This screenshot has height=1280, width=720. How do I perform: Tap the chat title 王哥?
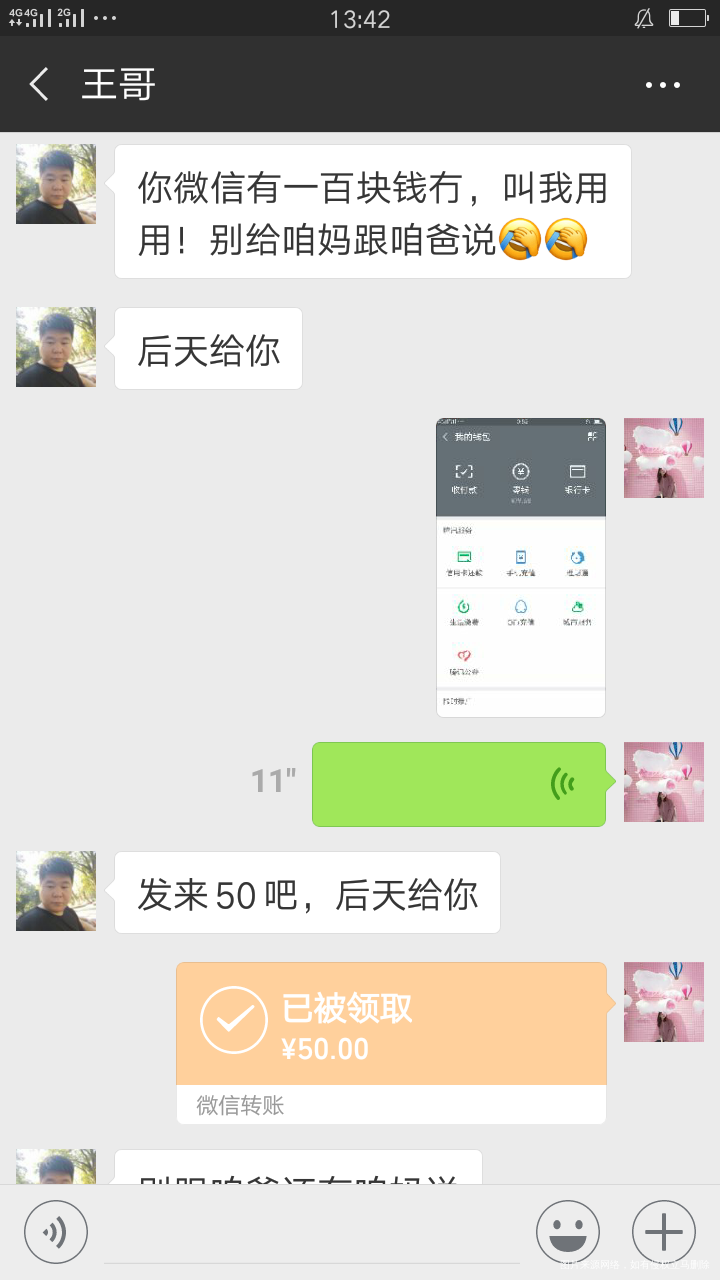[119, 84]
